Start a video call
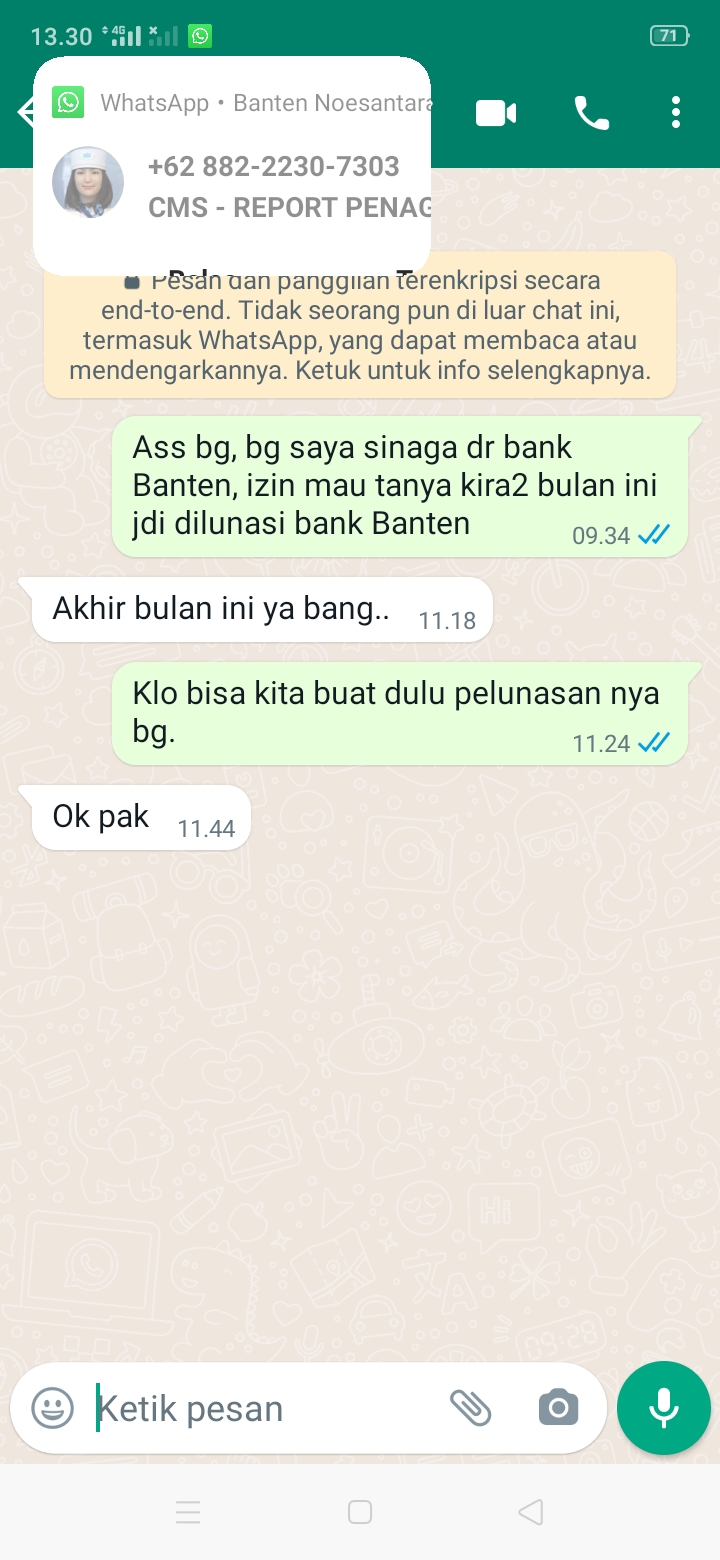 (x=496, y=113)
